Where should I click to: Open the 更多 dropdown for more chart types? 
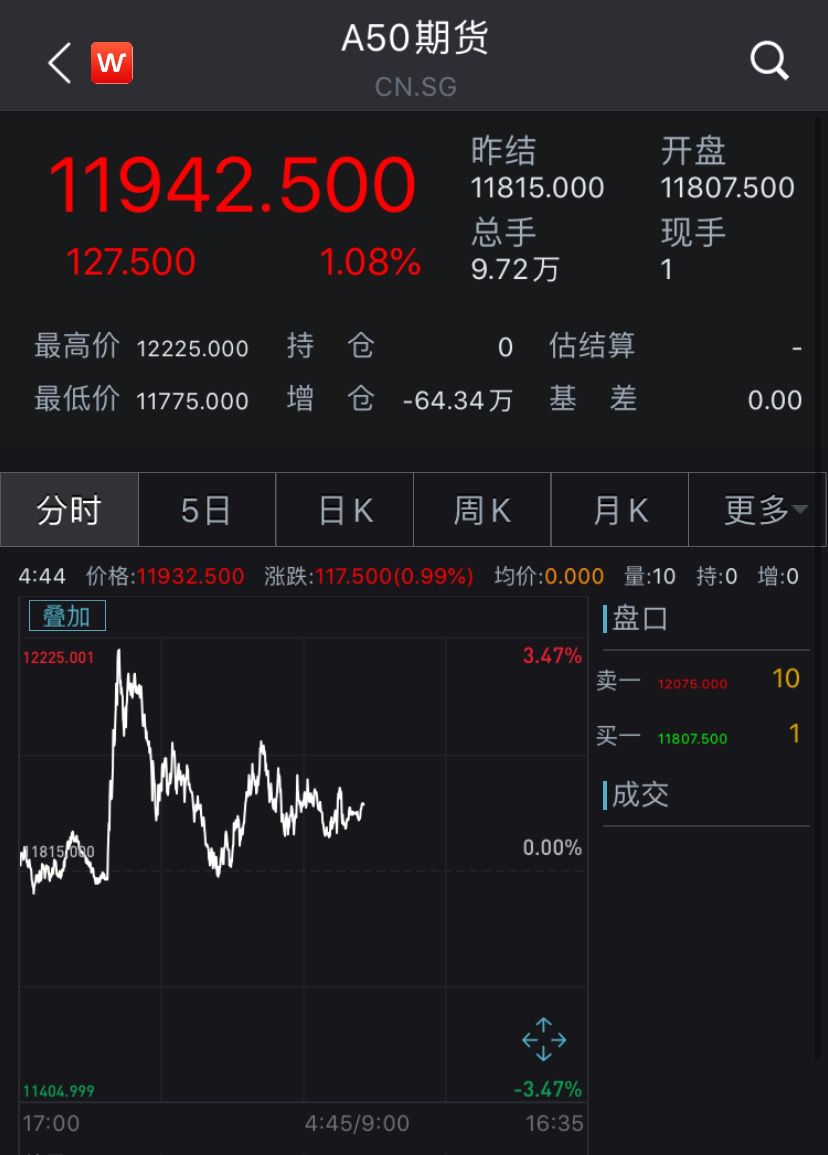coord(757,510)
